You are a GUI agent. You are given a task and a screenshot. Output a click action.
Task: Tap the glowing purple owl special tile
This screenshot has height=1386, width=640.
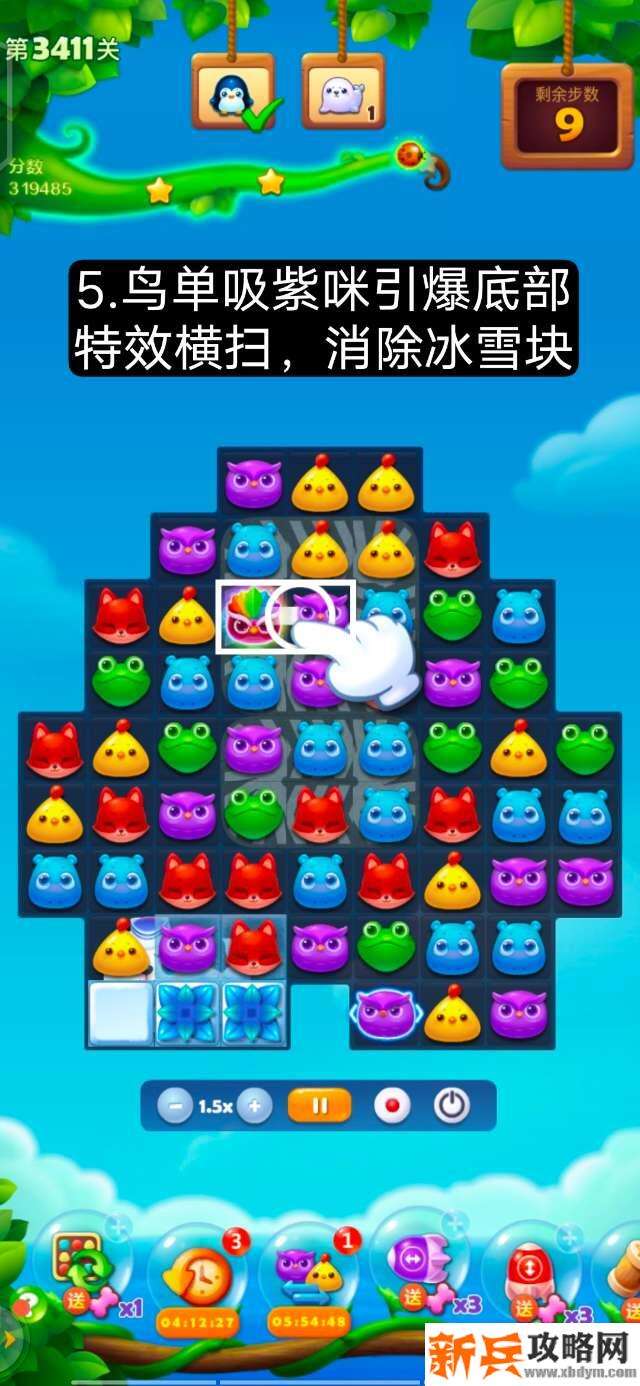click(x=386, y=1014)
